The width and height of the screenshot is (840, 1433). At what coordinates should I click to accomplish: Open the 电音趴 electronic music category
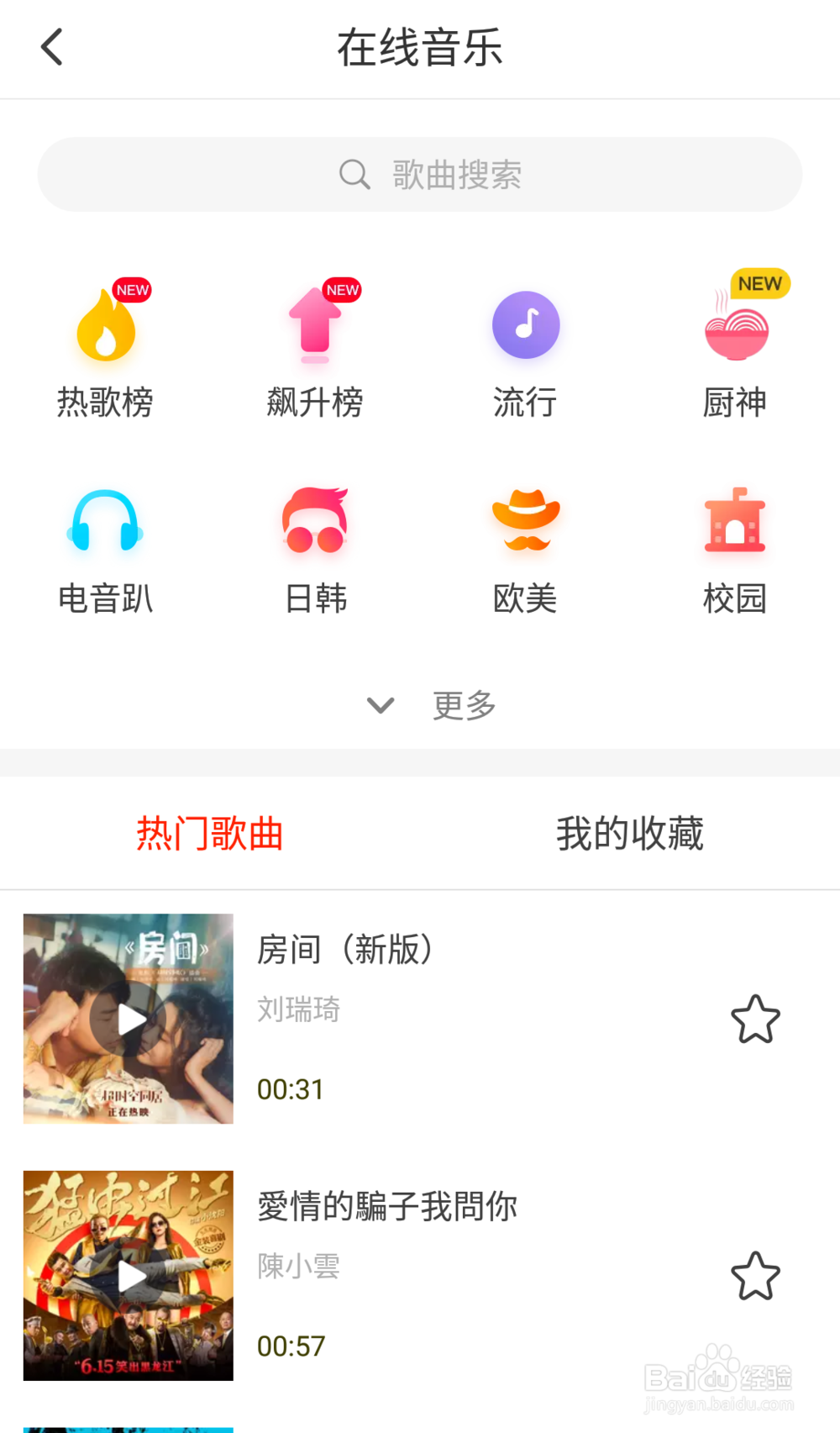[x=105, y=545]
